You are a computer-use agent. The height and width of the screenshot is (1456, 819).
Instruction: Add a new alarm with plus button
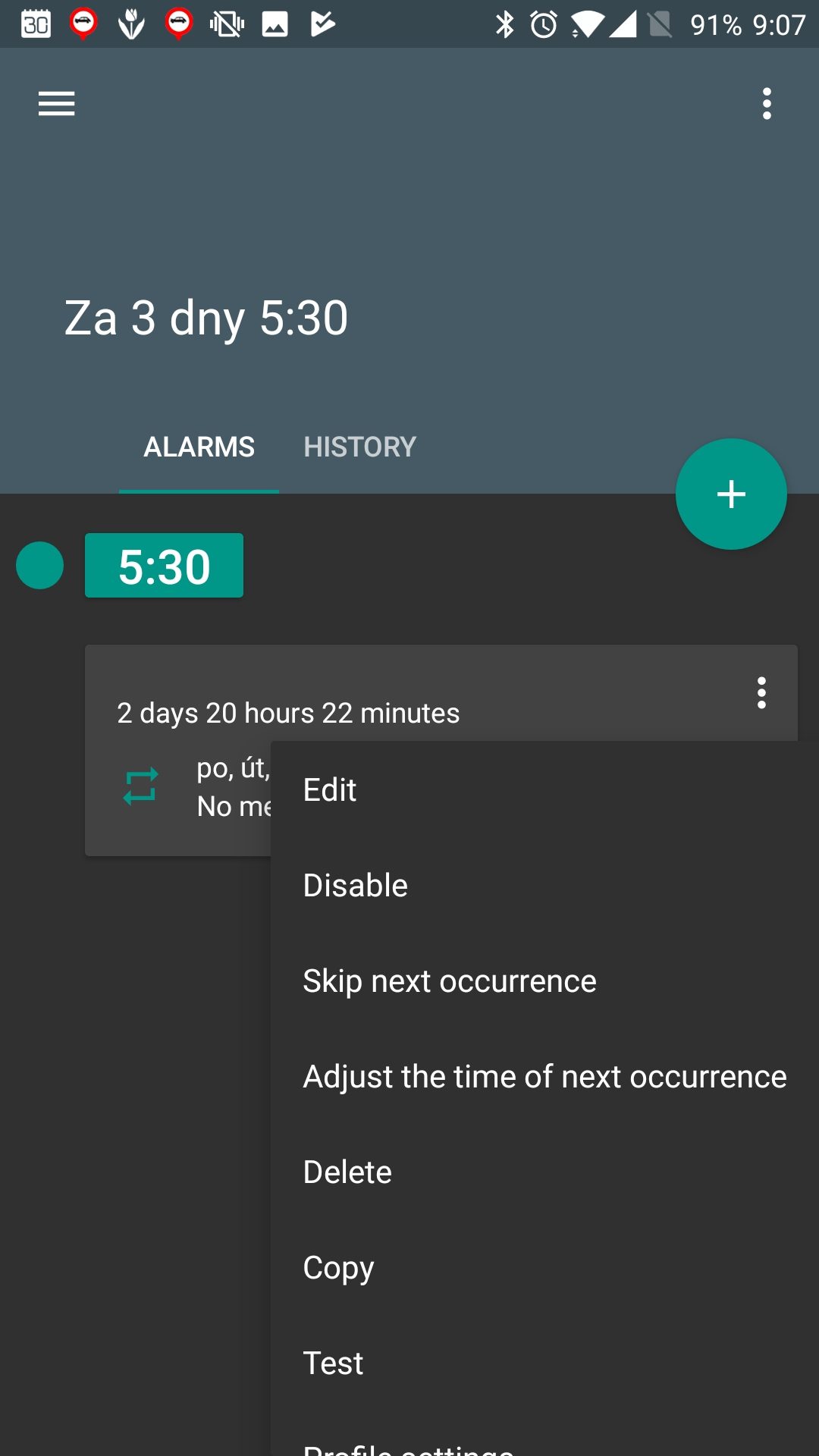click(731, 494)
